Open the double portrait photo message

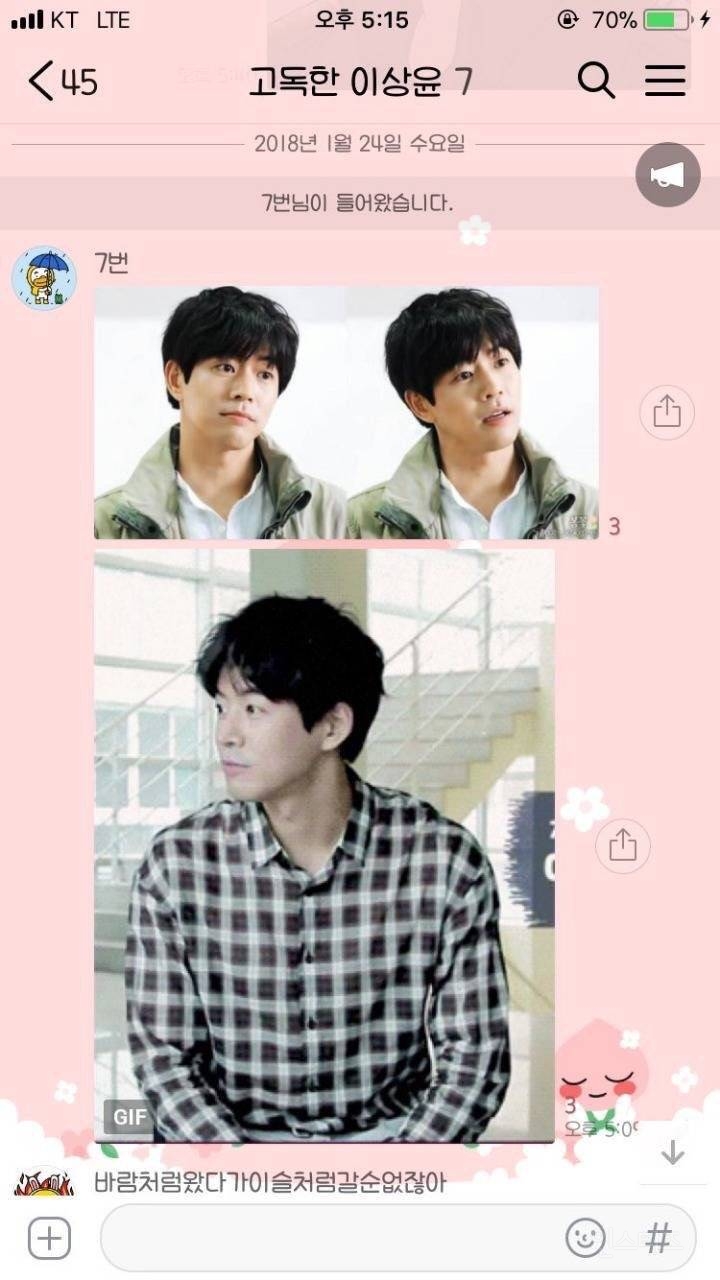coord(346,413)
